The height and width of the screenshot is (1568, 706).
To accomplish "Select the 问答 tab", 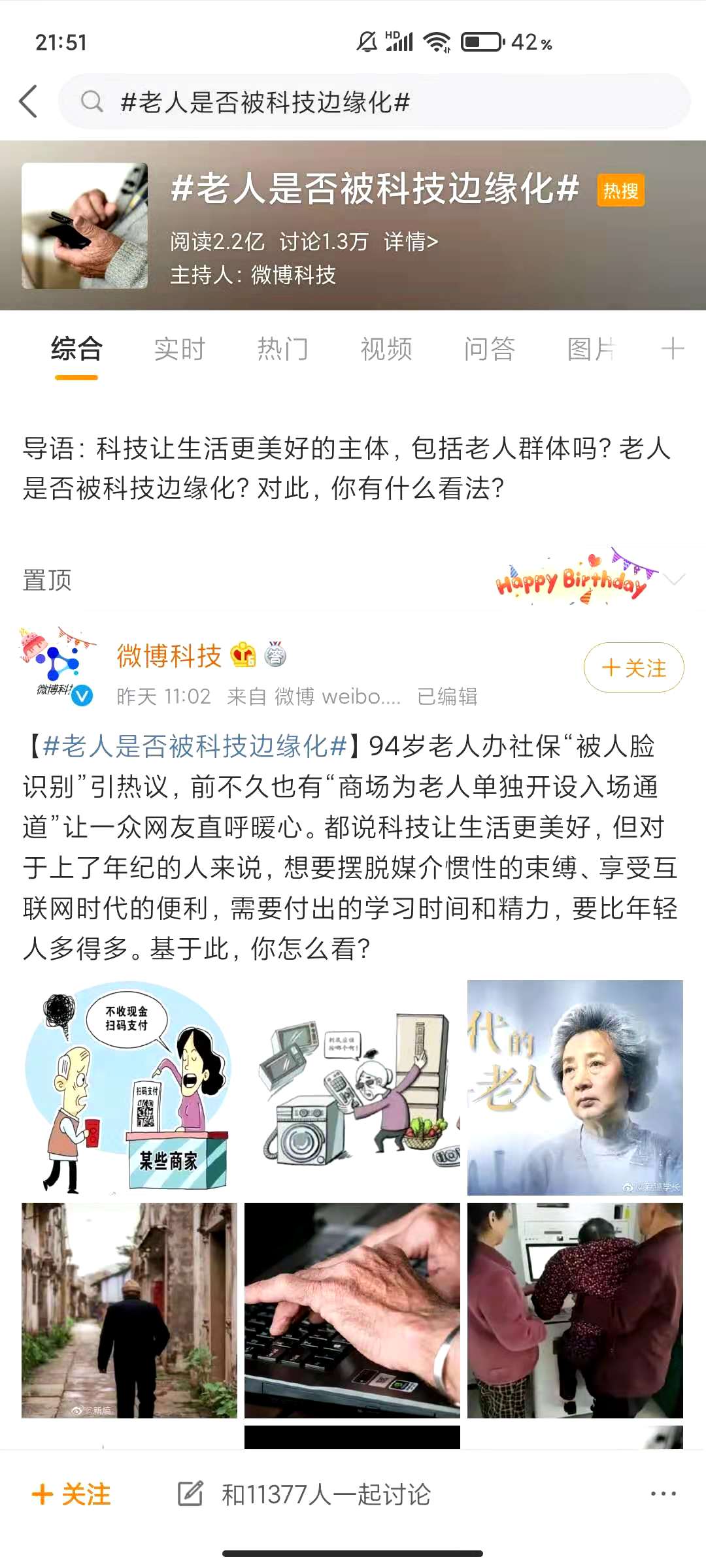I will [x=490, y=349].
